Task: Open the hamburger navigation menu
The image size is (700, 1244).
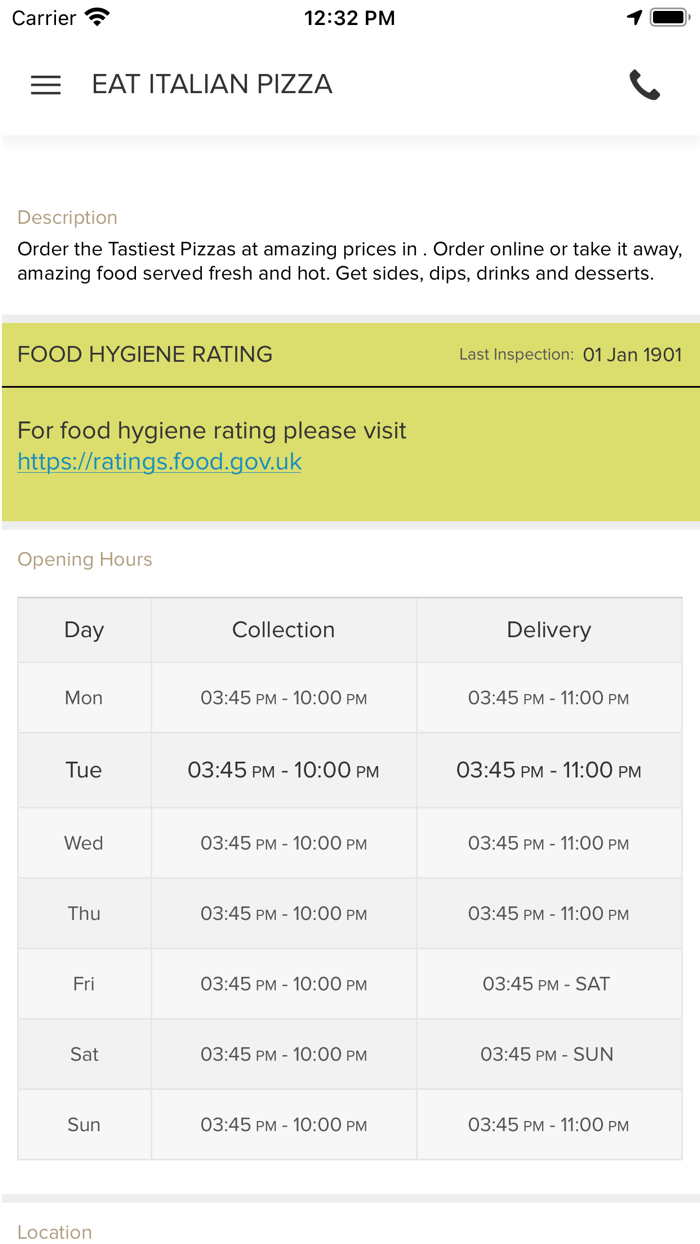Action: [46, 85]
